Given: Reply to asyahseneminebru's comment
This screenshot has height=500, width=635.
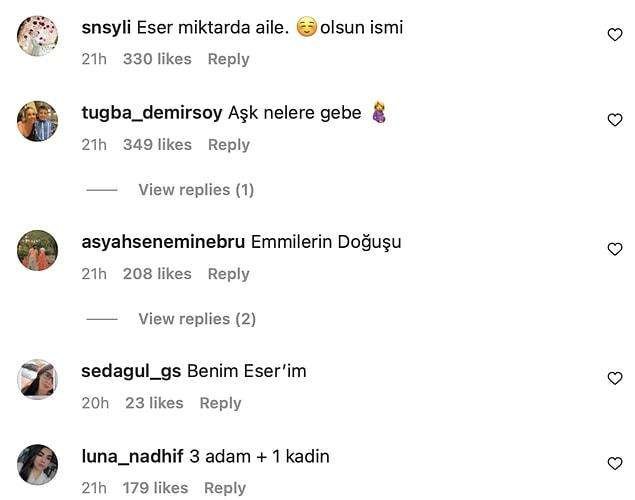Looking at the screenshot, I should [x=228, y=274].
